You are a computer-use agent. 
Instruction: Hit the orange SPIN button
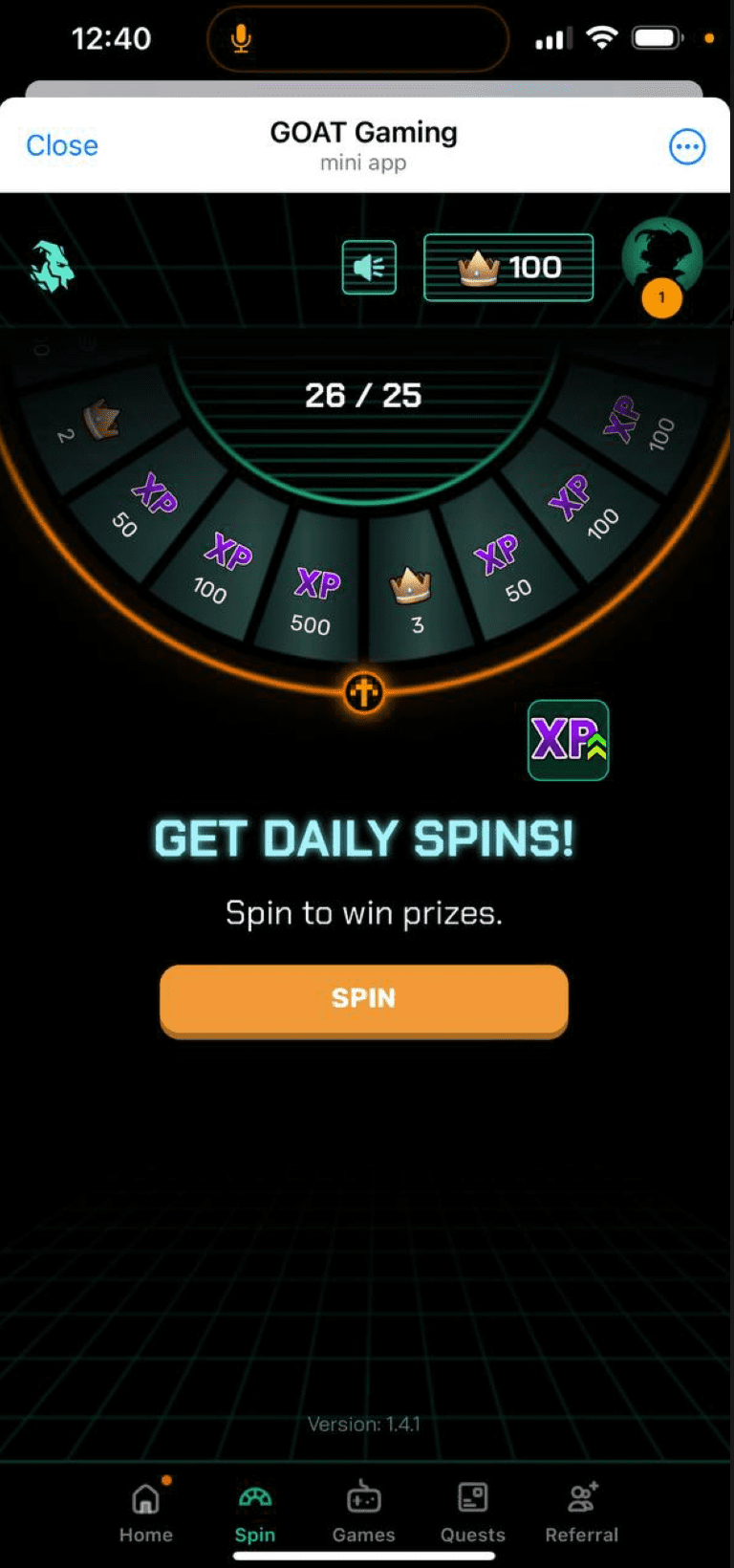pyautogui.click(x=364, y=1000)
